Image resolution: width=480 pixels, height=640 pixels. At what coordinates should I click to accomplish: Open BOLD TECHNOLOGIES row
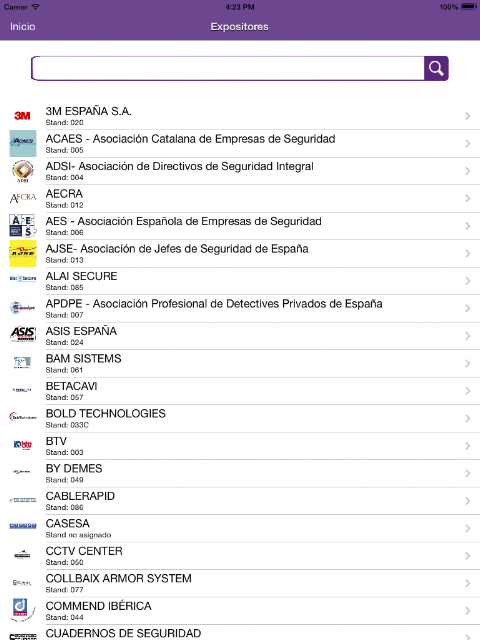click(240, 418)
